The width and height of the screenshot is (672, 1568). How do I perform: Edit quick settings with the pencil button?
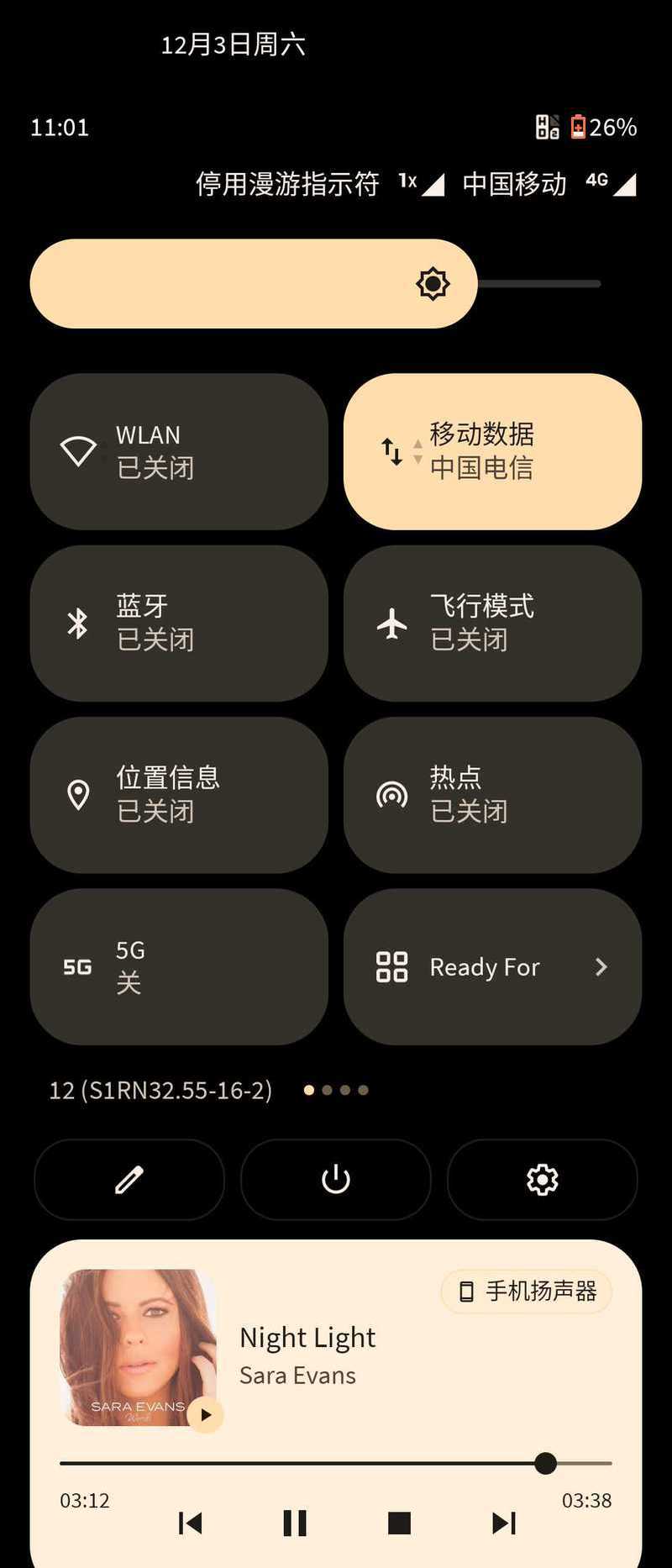(x=129, y=1179)
